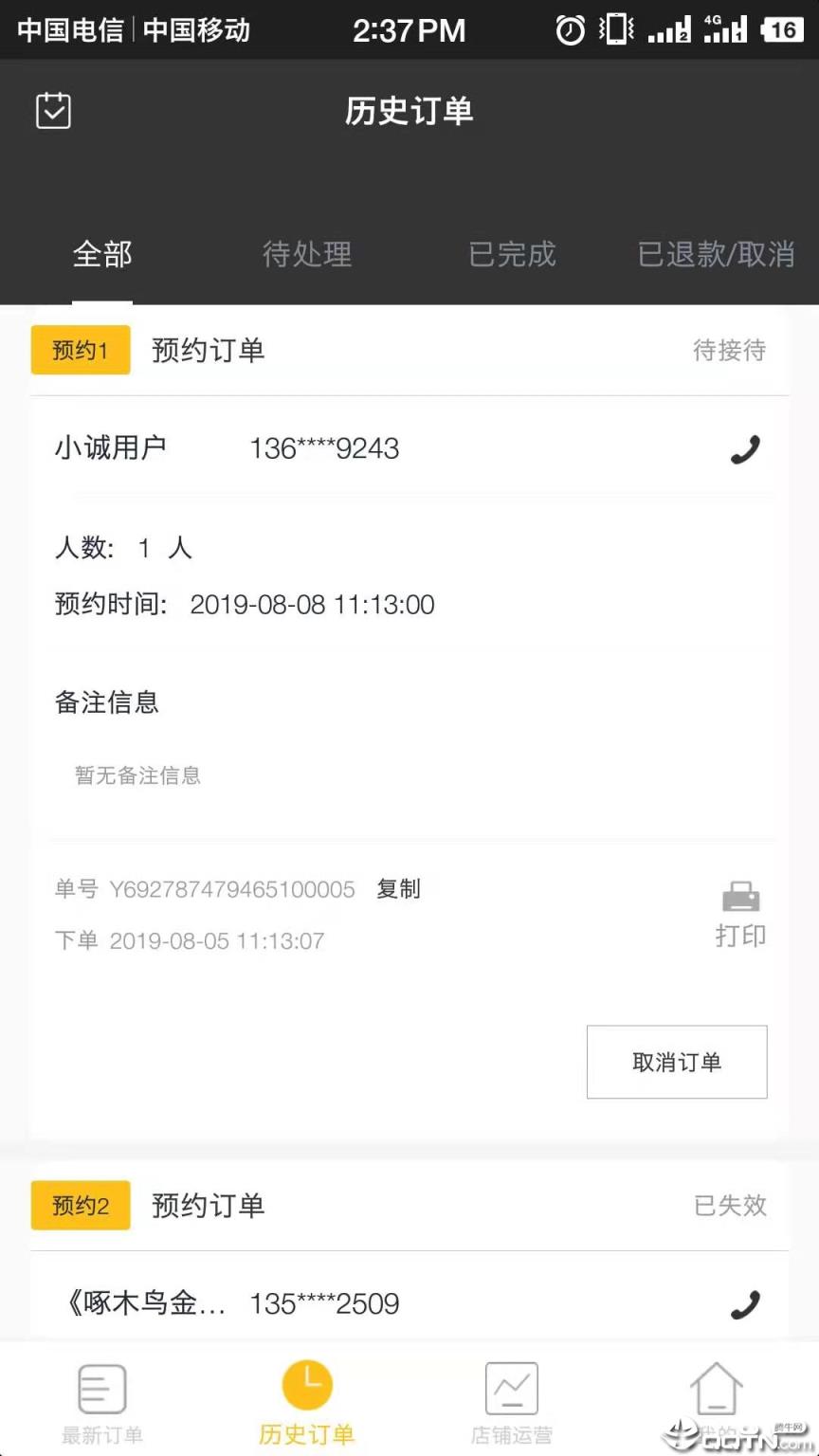Tap the phone icon beside 135****2509
Screen dimensions: 819x1456
click(x=746, y=1303)
